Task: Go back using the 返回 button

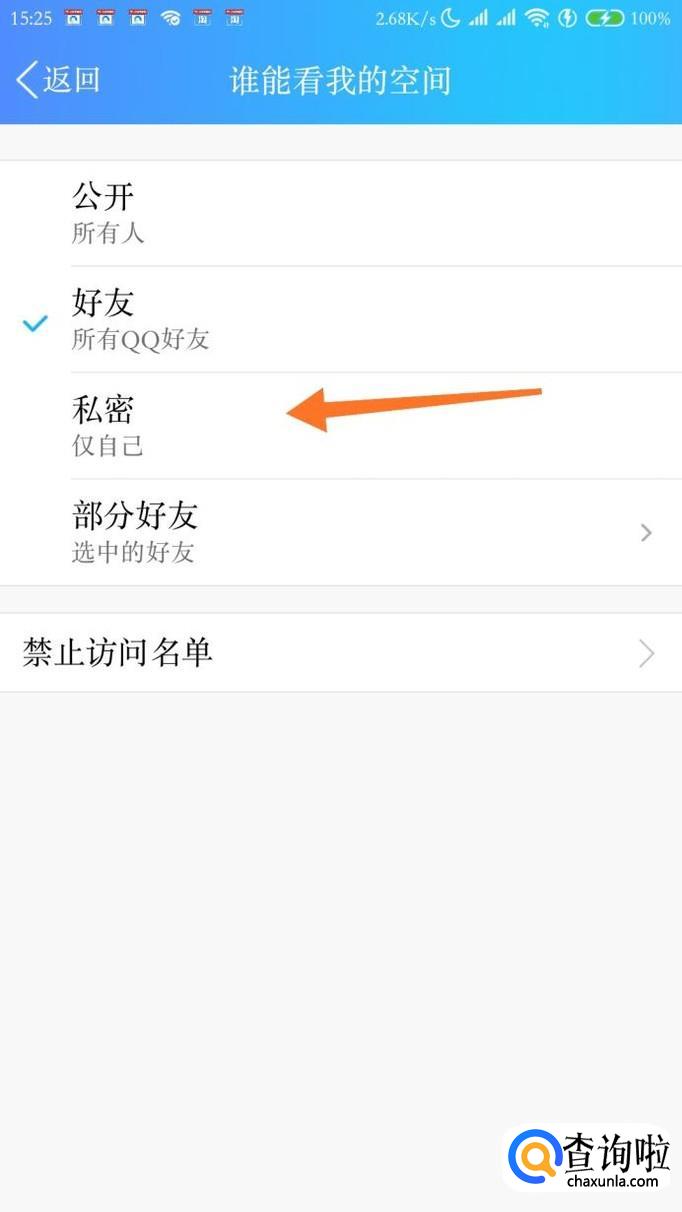Action: coord(58,80)
